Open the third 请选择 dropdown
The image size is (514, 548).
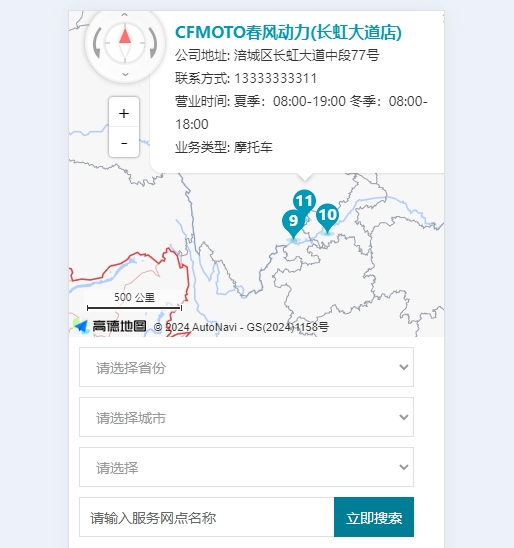[x=246, y=467]
